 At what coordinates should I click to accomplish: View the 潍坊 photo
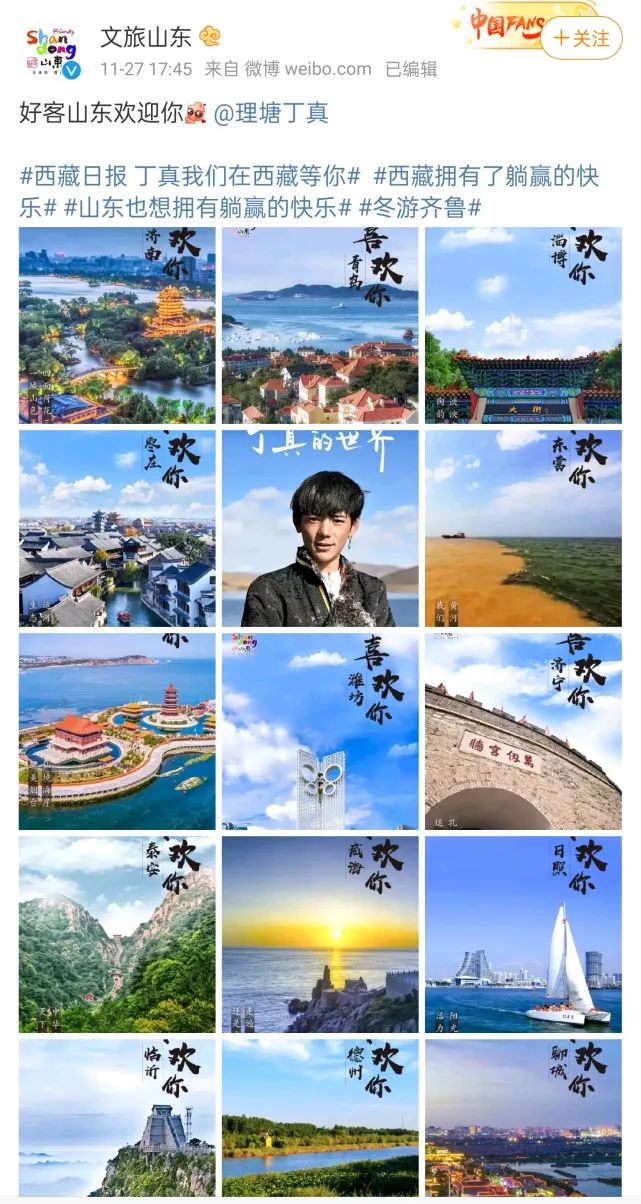click(320, 731)
